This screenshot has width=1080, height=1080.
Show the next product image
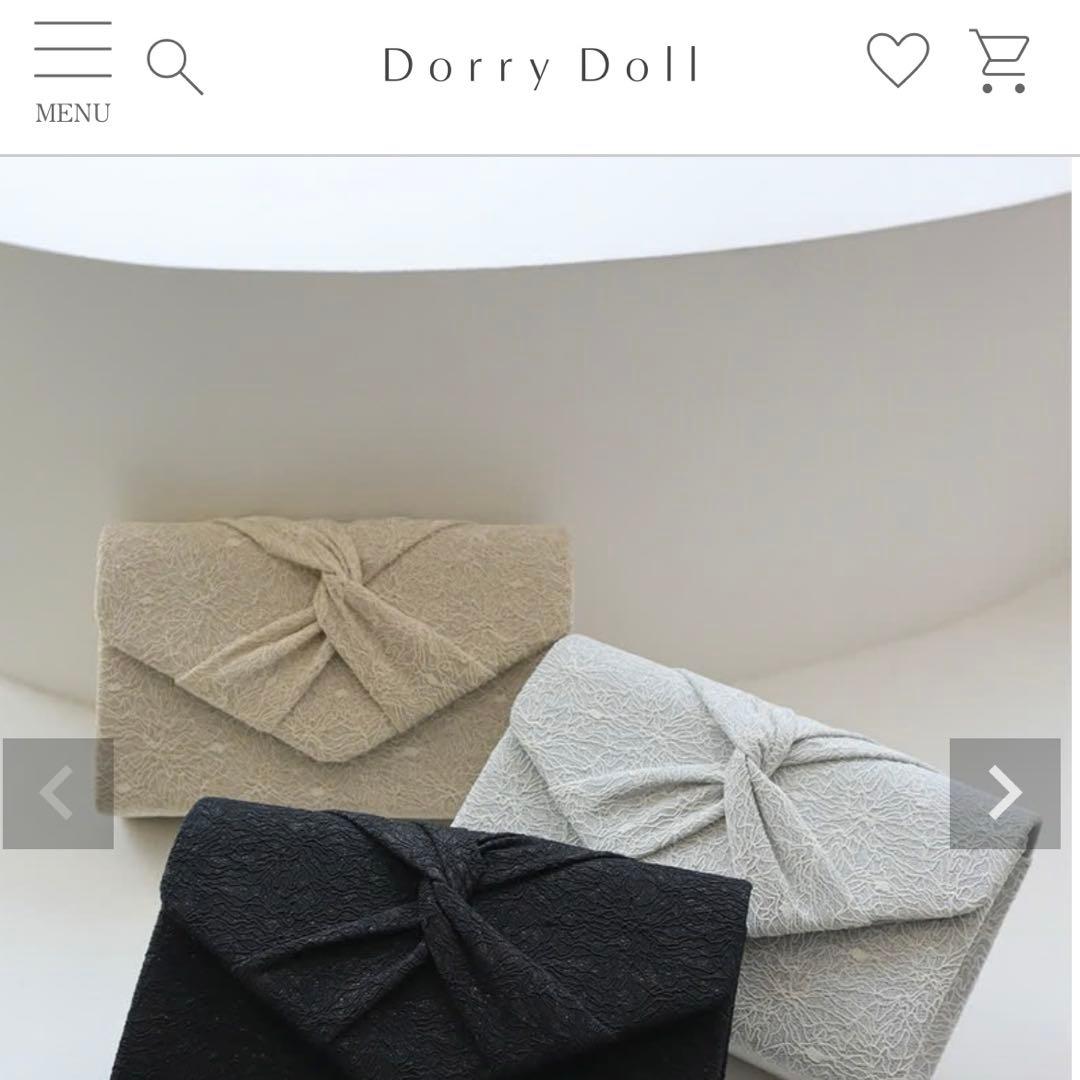click(x=1005, y=793)
